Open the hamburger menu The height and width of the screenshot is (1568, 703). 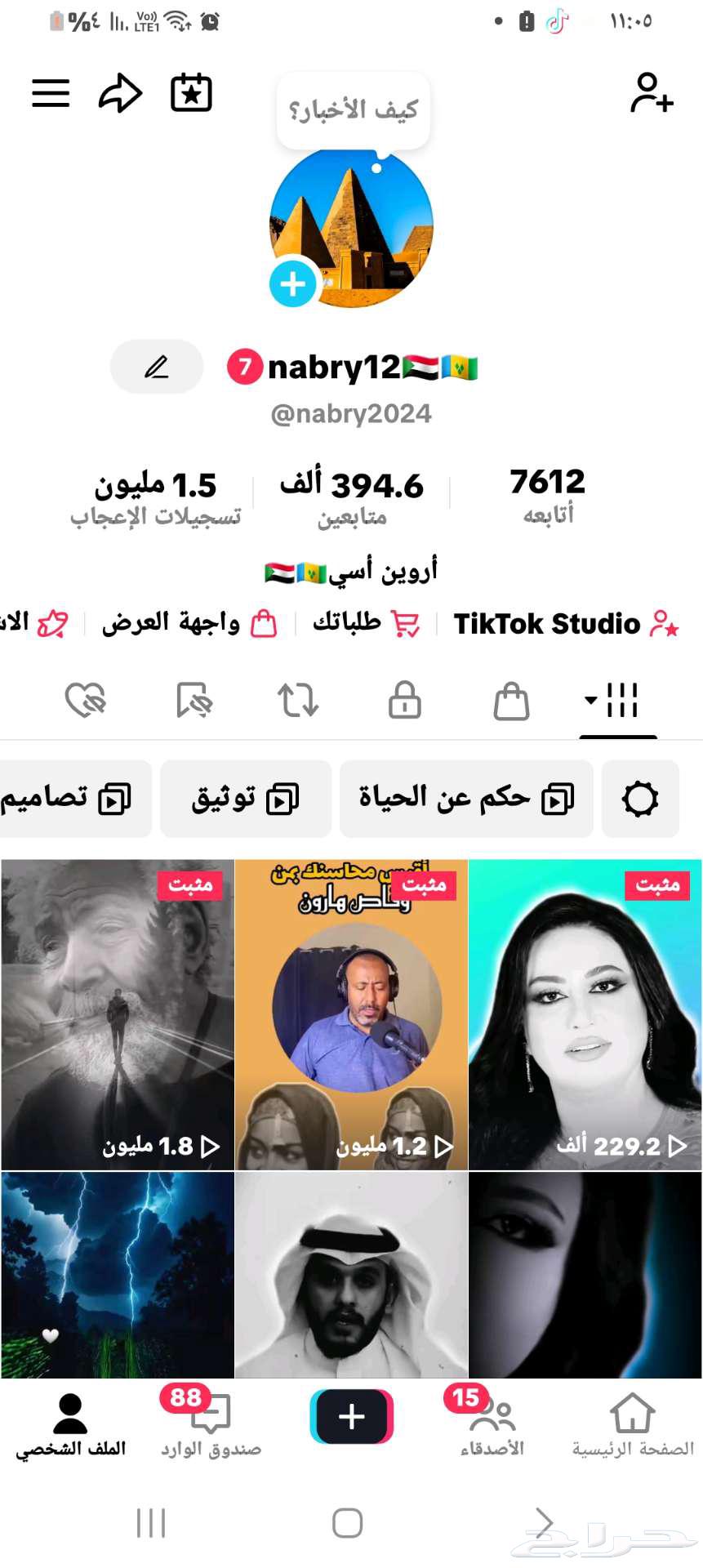tap(49, 93)
